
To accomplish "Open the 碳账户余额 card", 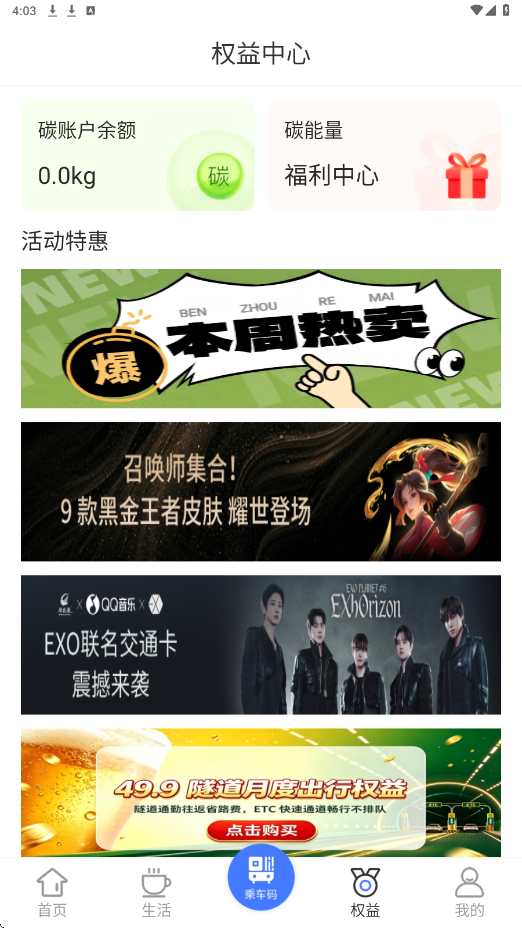I will 138,156.
